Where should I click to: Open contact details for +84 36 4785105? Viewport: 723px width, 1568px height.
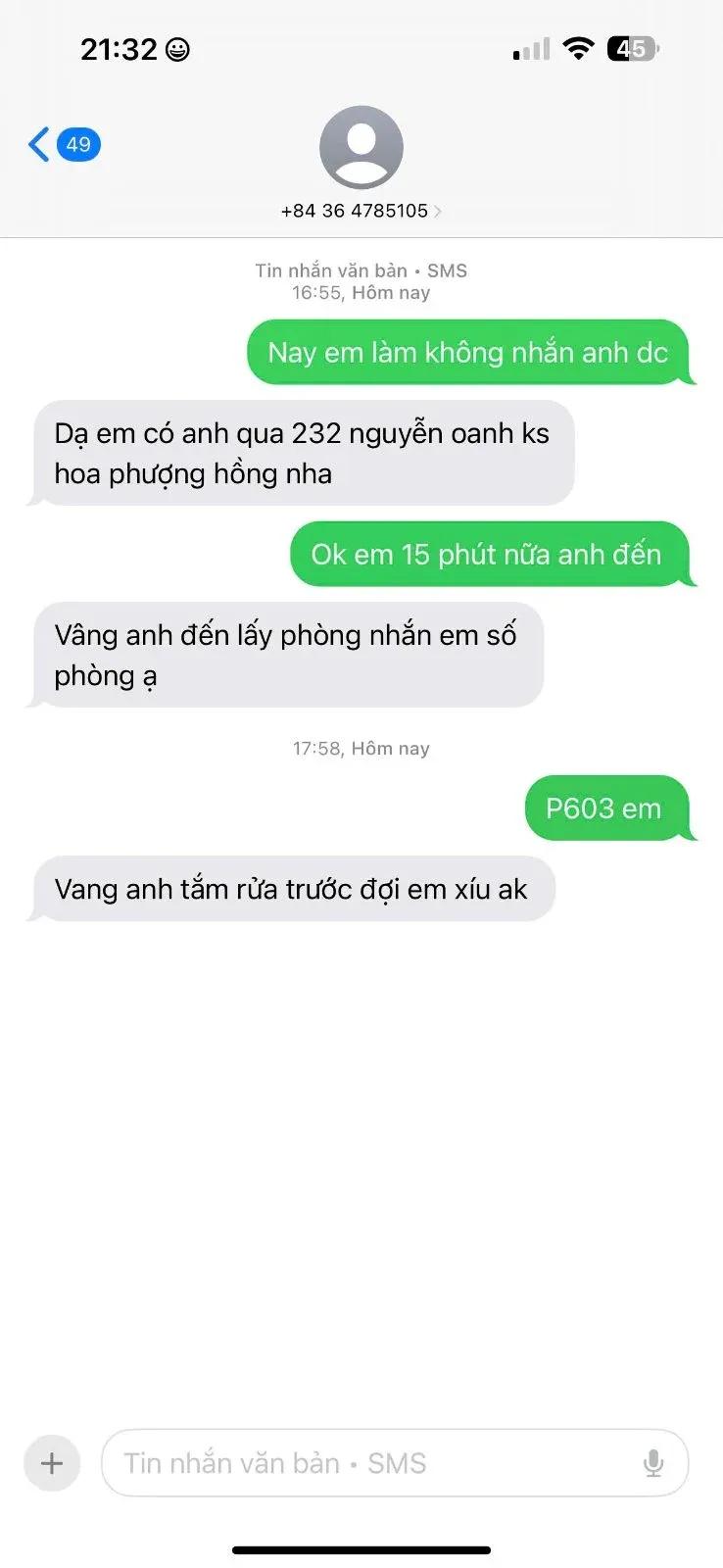click(x=361, y=164)
